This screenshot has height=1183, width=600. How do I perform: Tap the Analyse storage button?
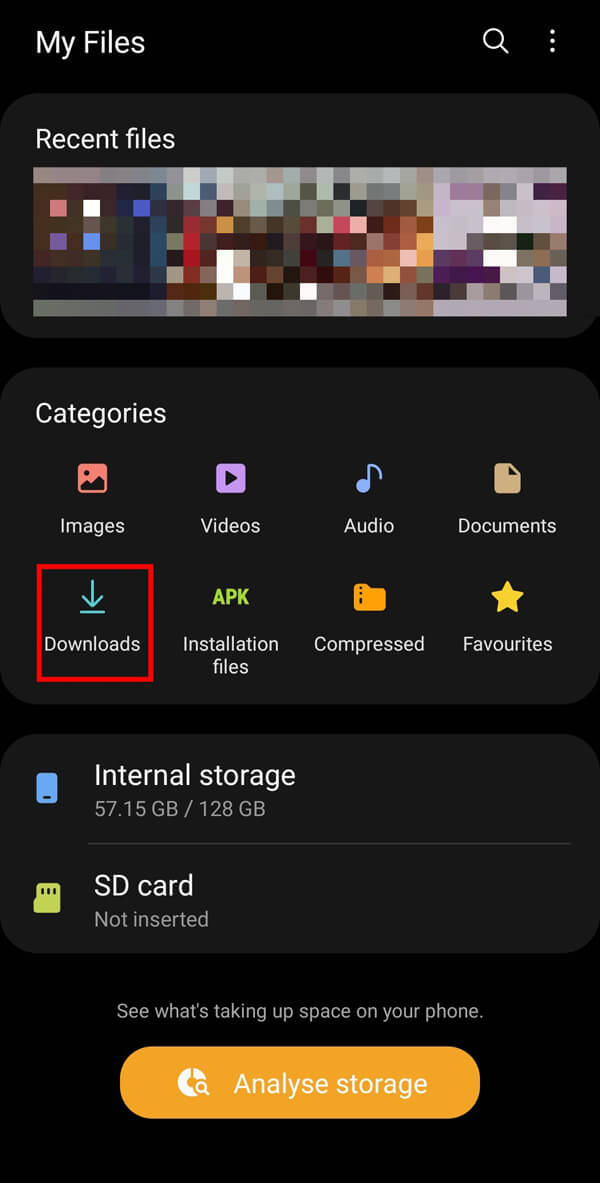pyautogui.click(x=300, y=1083)
